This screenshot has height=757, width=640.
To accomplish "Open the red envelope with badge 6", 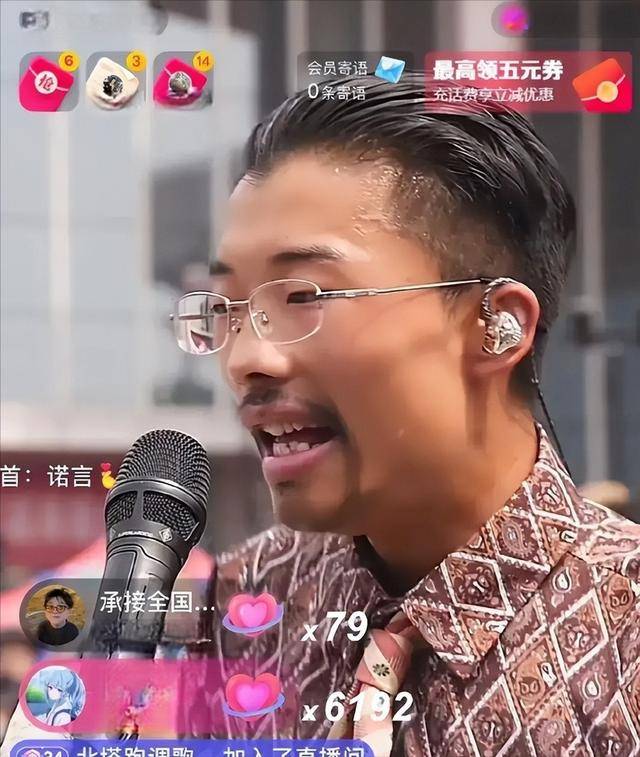I will pos(48,82).
